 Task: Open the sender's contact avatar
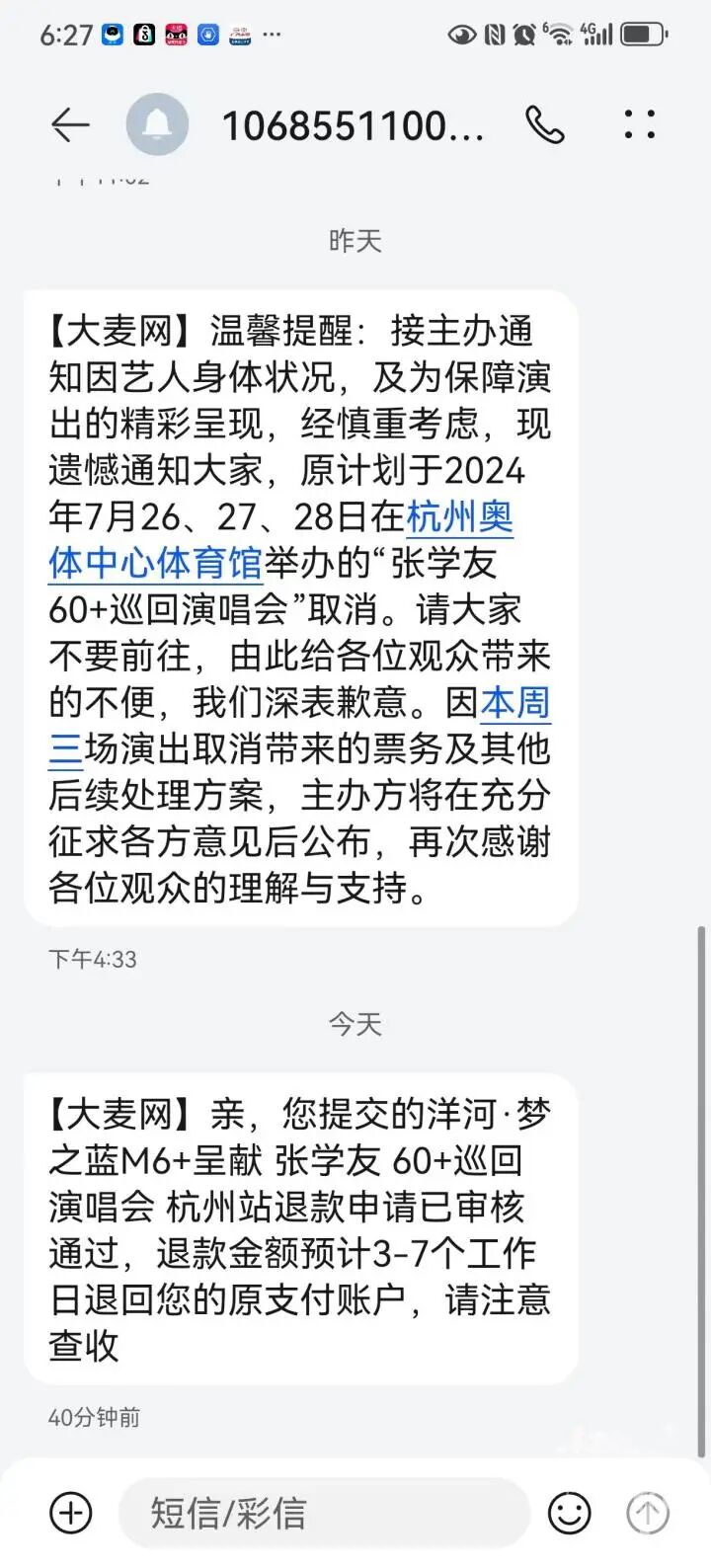point(157,124)
